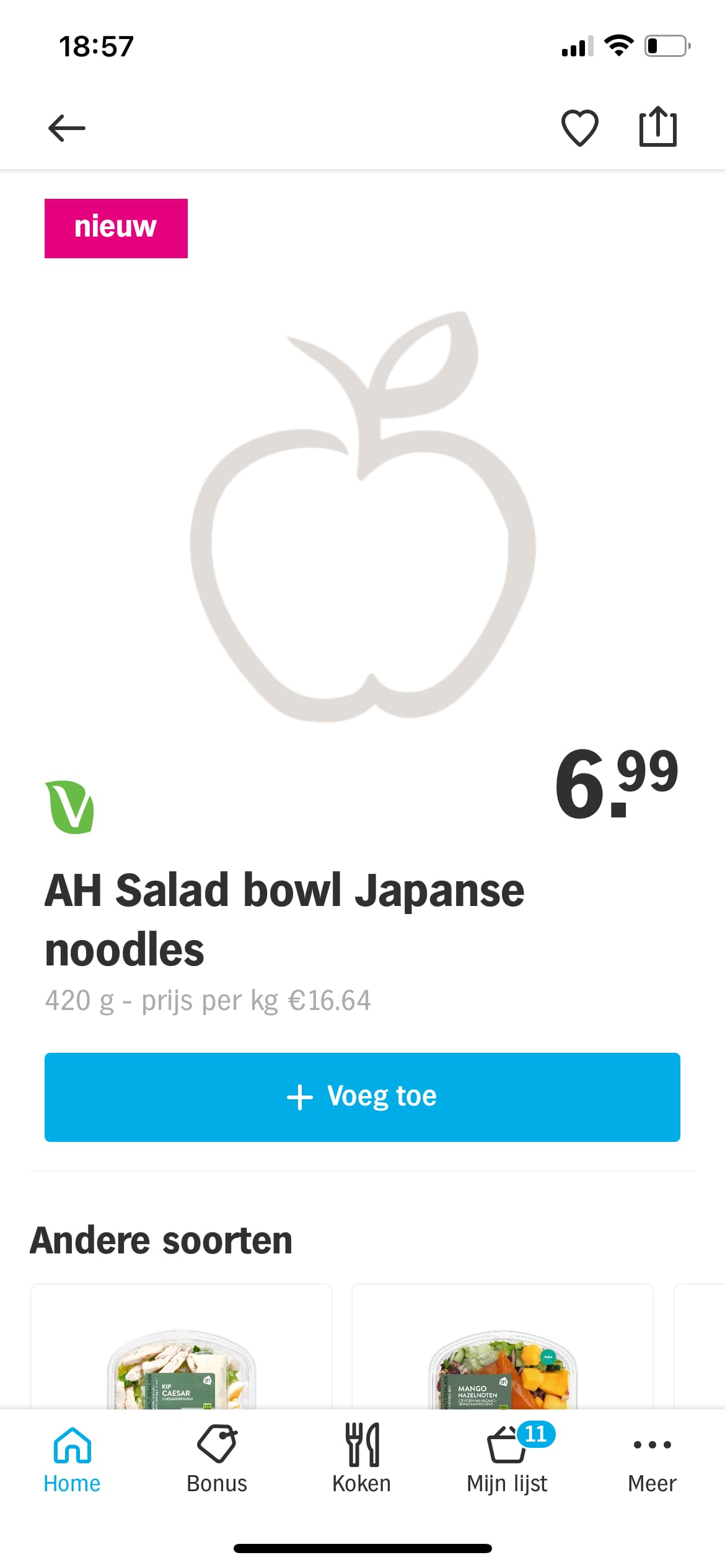The height and width of the screenshot is (1568, 725).
Task: Go to the Koken tab
Action: tap(362, 1460)
